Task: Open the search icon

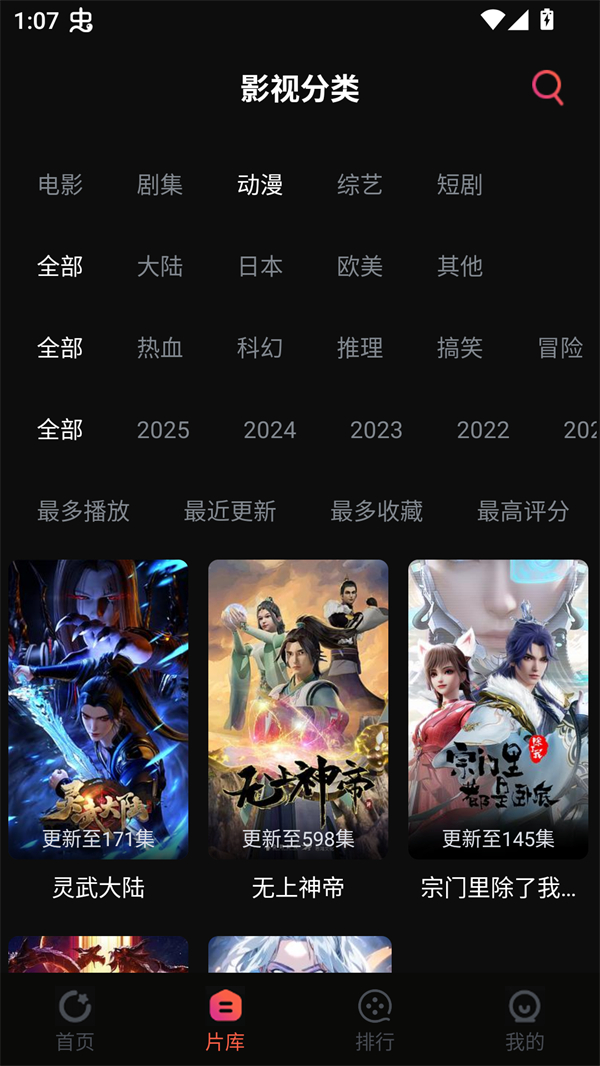Action: [x=547, y=88]
